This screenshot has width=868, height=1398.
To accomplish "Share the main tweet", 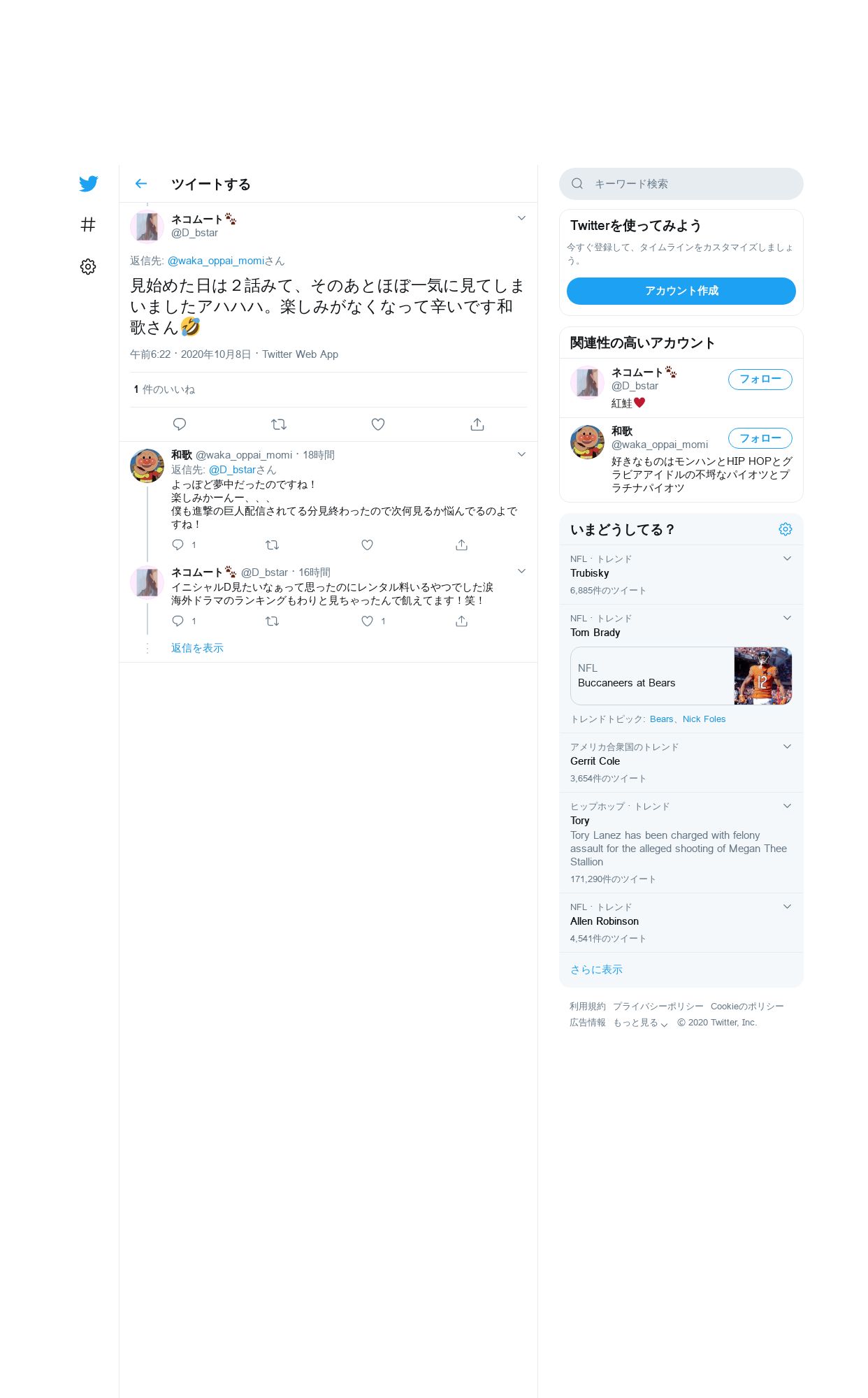I will pyautogui.click(x=477, y=424).
